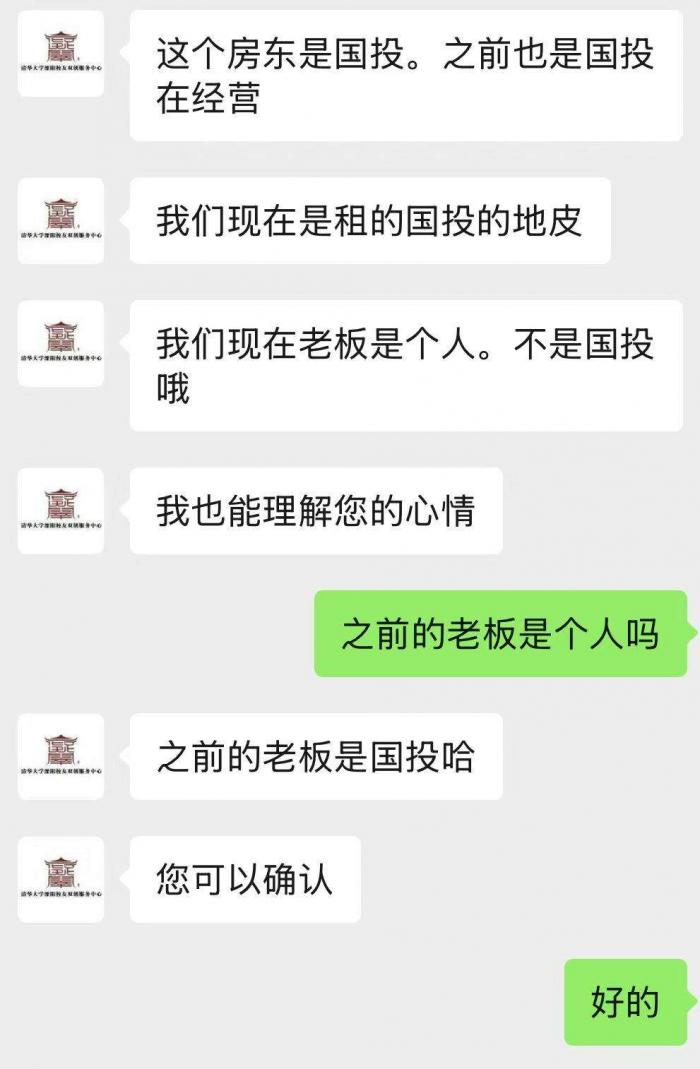This screenshot has width=700, height=1069.
Task: Tap avatar next to '我们现在是租的国投的地皮'
Action: click(61, 221)
